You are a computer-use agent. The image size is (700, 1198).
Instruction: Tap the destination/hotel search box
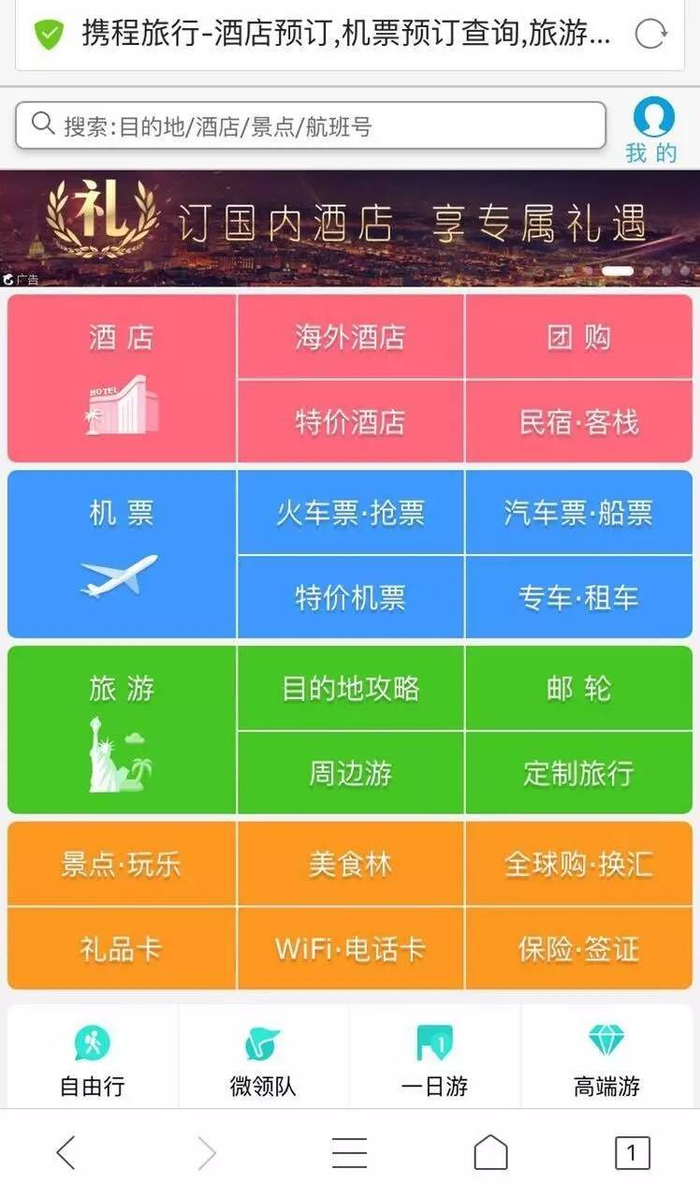(x=310, y=126)
